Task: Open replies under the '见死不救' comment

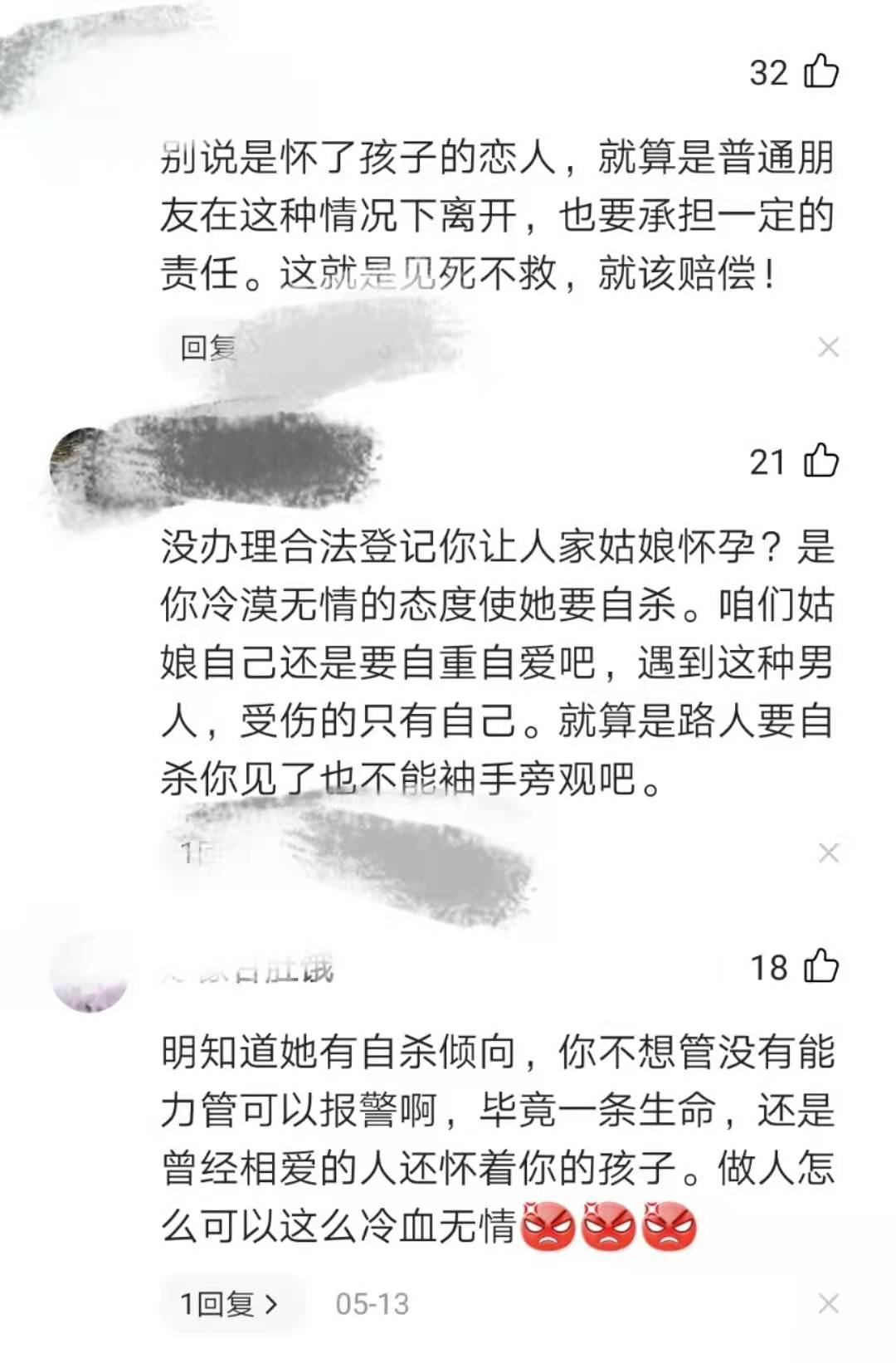Action: pos(209,347)
